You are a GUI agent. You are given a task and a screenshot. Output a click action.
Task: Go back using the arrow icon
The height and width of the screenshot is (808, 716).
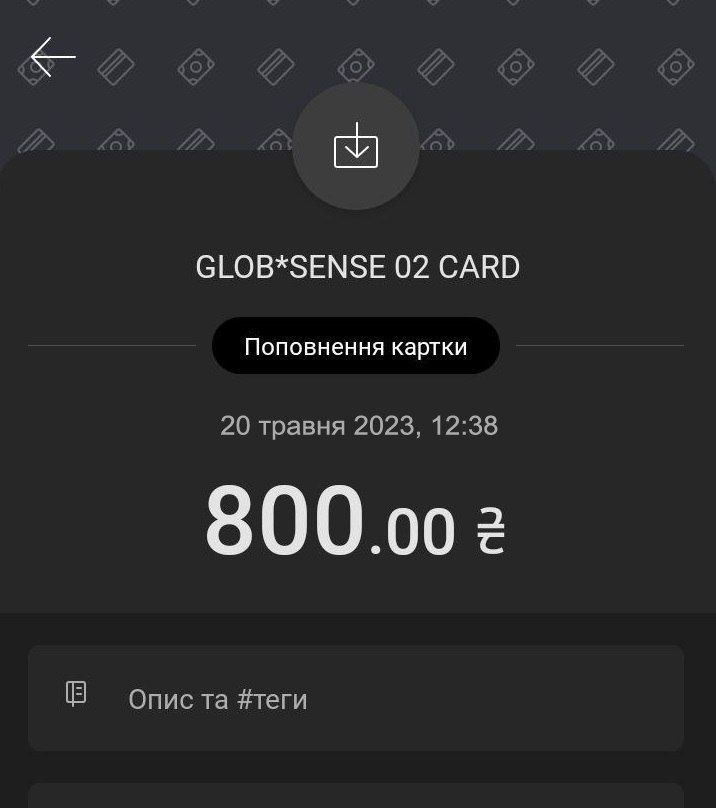[x=53, y=58]
